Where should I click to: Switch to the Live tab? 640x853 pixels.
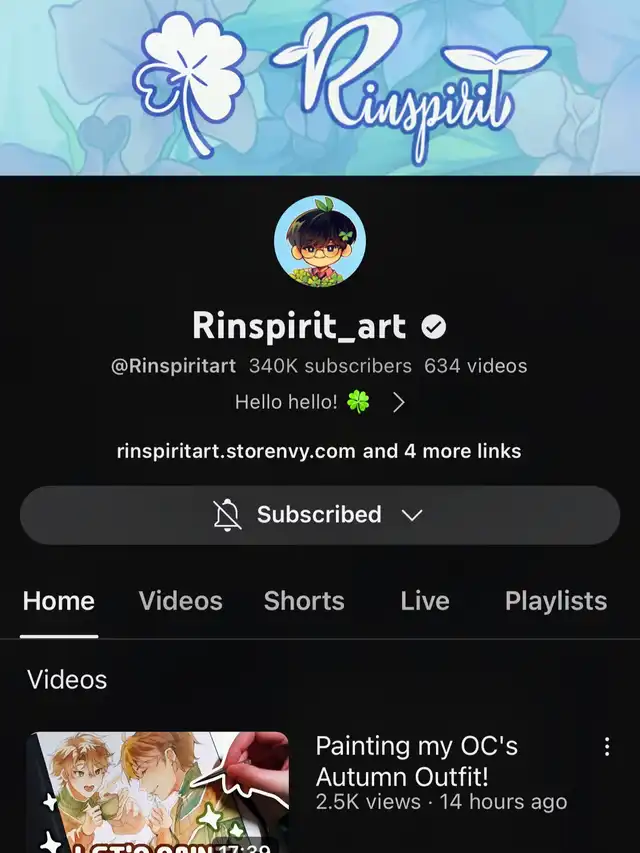[x=425, y=601]
